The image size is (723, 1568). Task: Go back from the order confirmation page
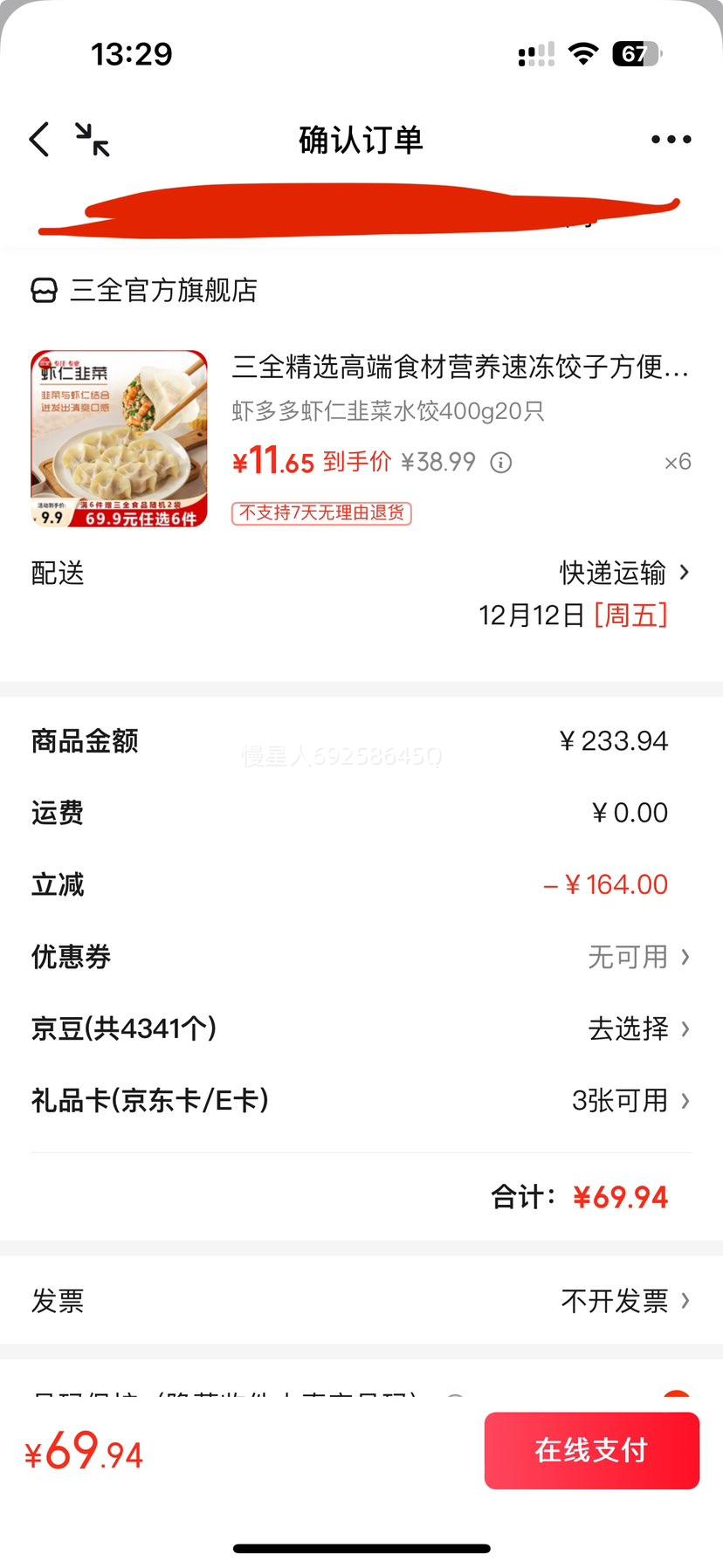pyautogui.click(x=39, y=140)
